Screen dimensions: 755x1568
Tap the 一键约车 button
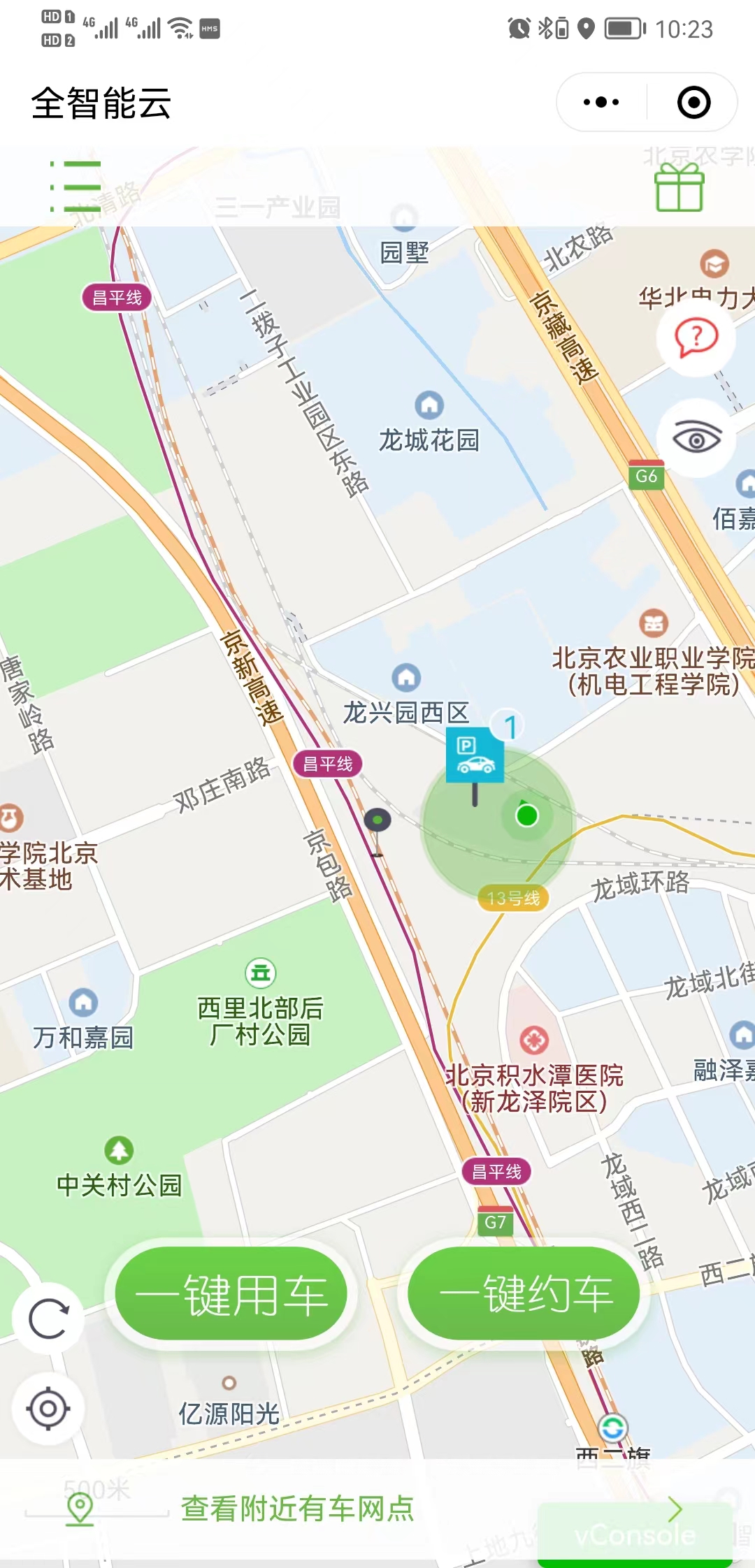point(524,1293)
